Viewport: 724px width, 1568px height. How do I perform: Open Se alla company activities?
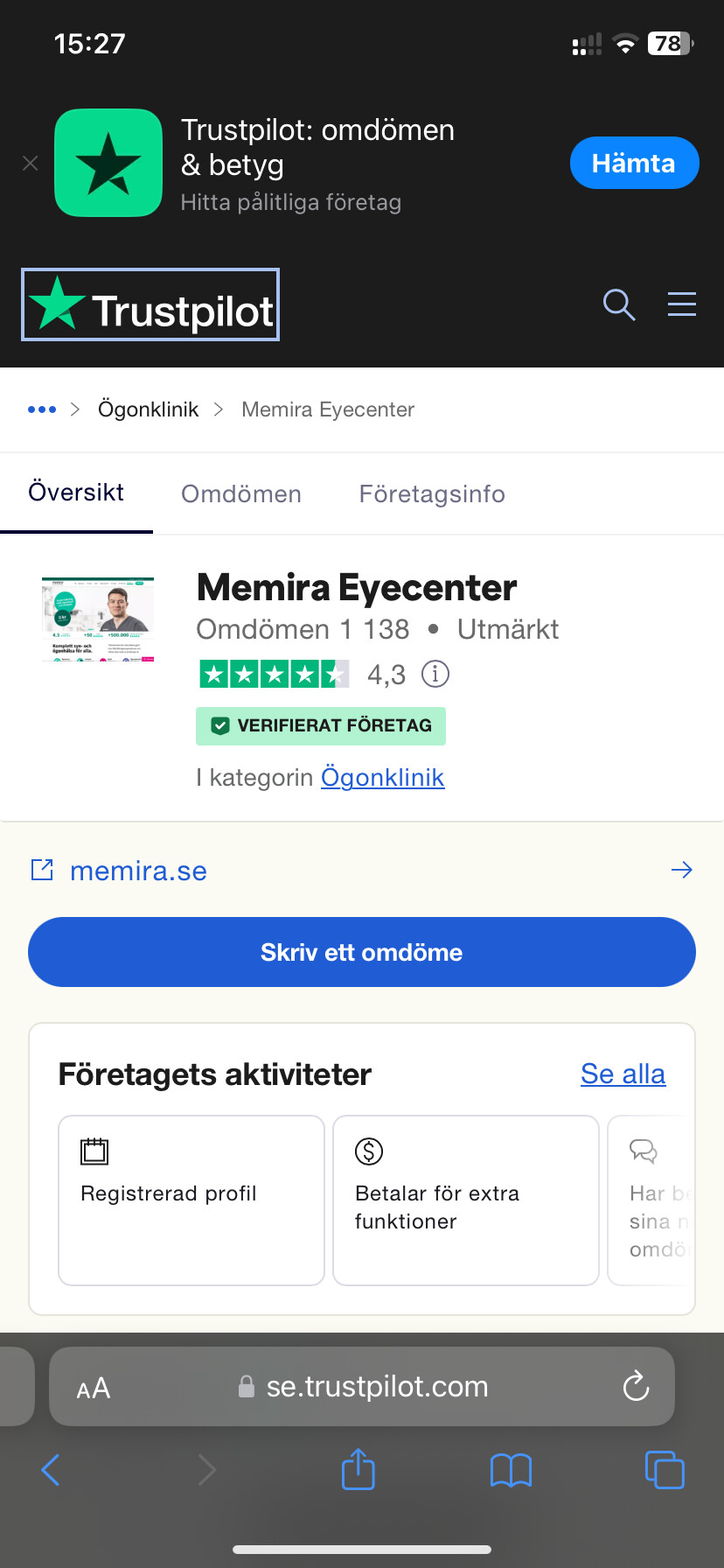tap(623, 1074)
